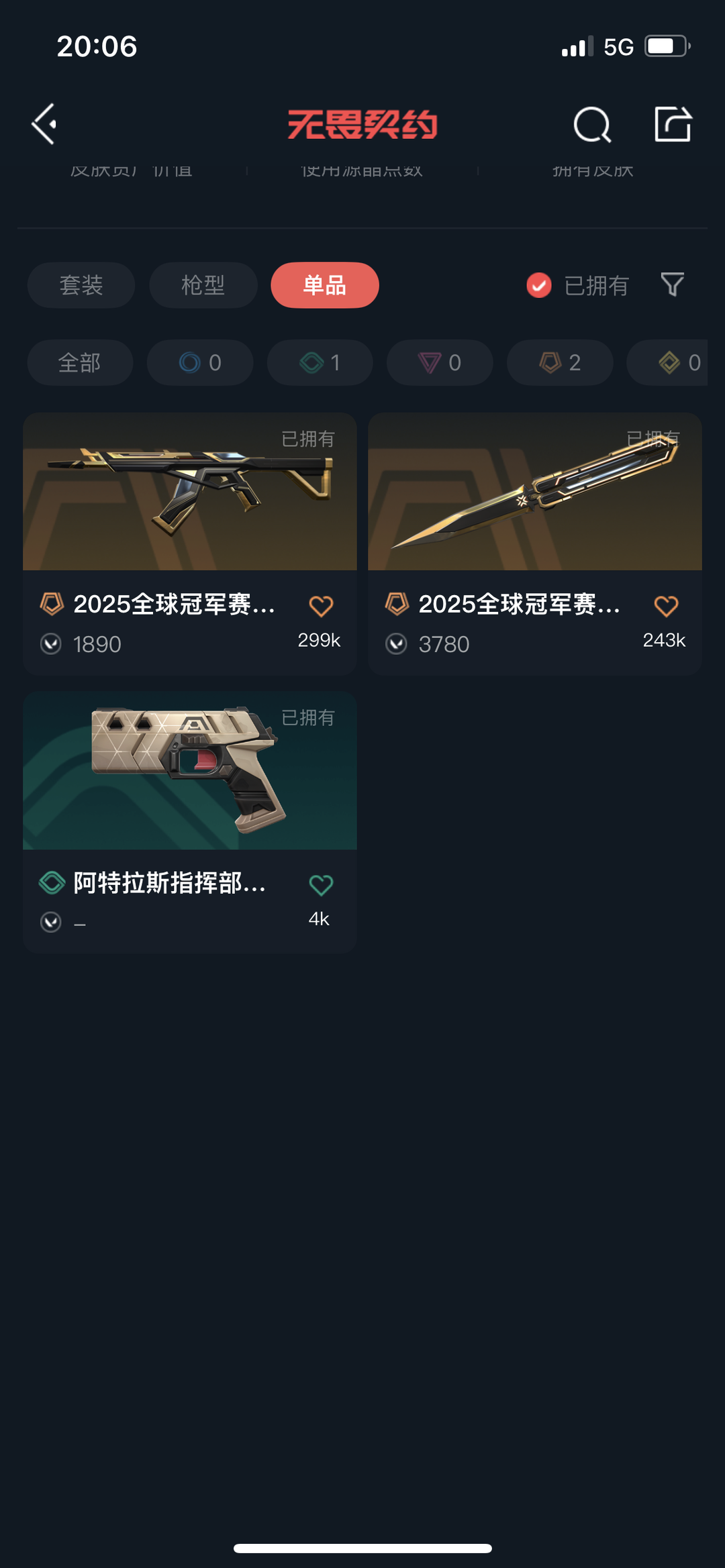Share this page via the share icon
The image size is (725, 1568).
[x=673, y=124]
